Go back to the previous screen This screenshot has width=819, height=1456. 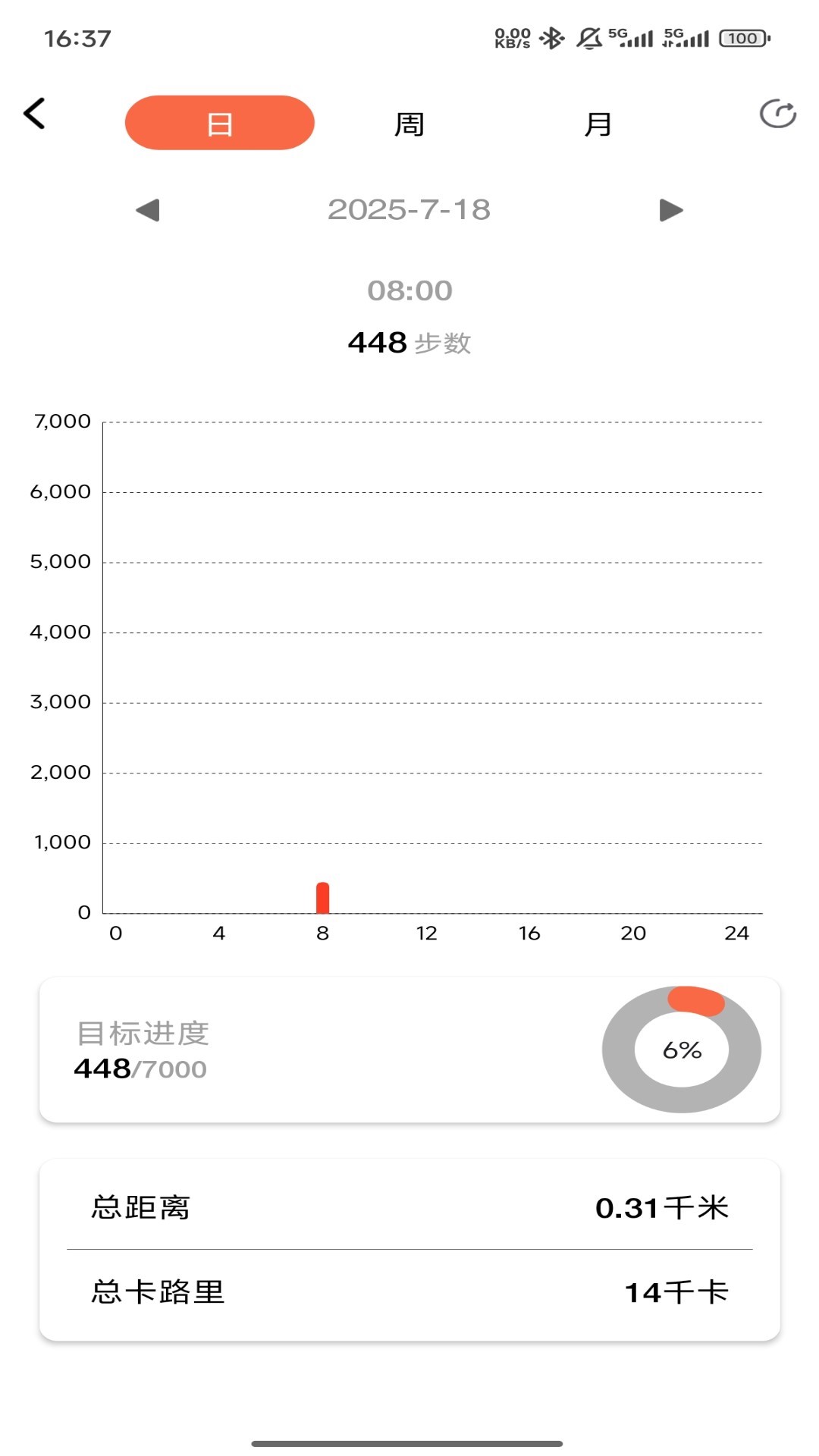pyautogui.click(x=35, y=115)
